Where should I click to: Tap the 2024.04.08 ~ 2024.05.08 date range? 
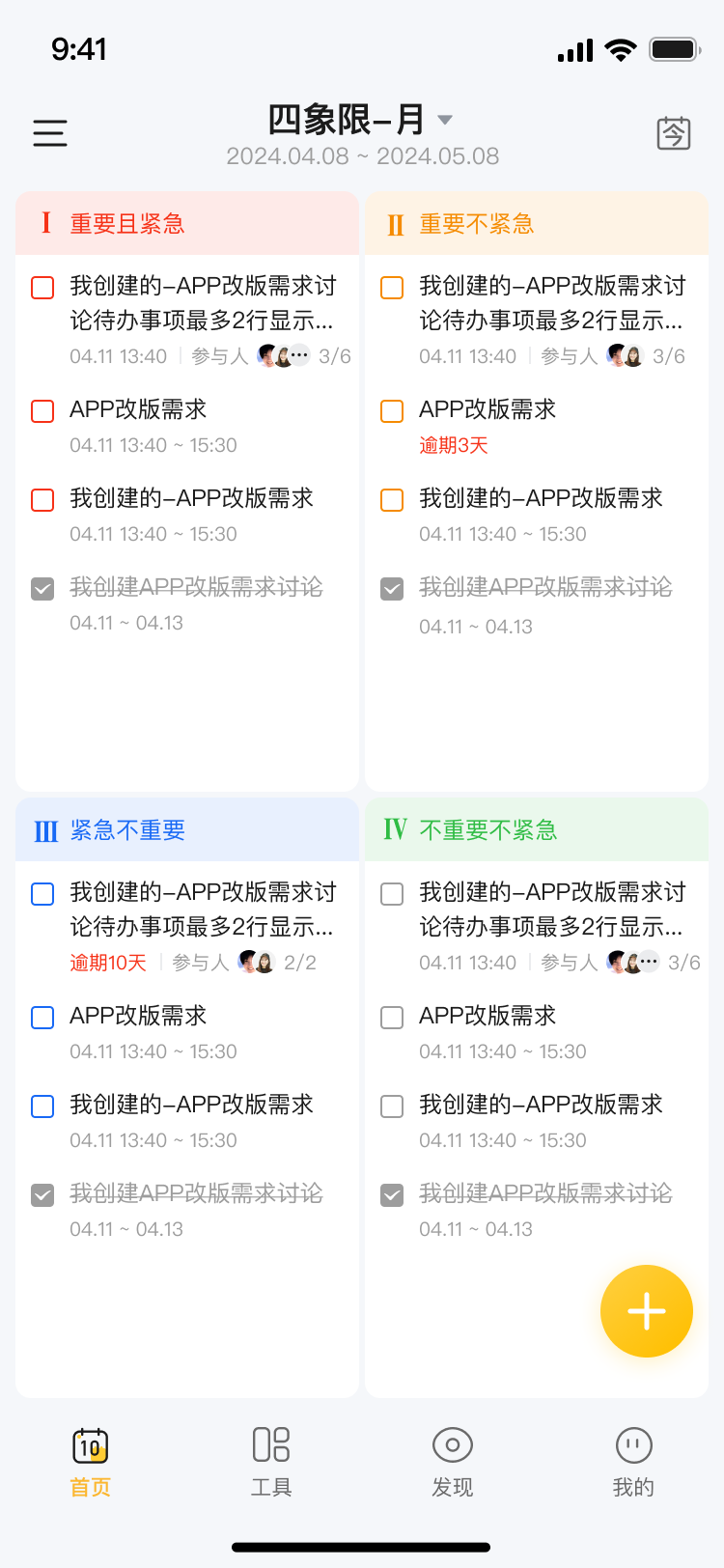point(361,156)
